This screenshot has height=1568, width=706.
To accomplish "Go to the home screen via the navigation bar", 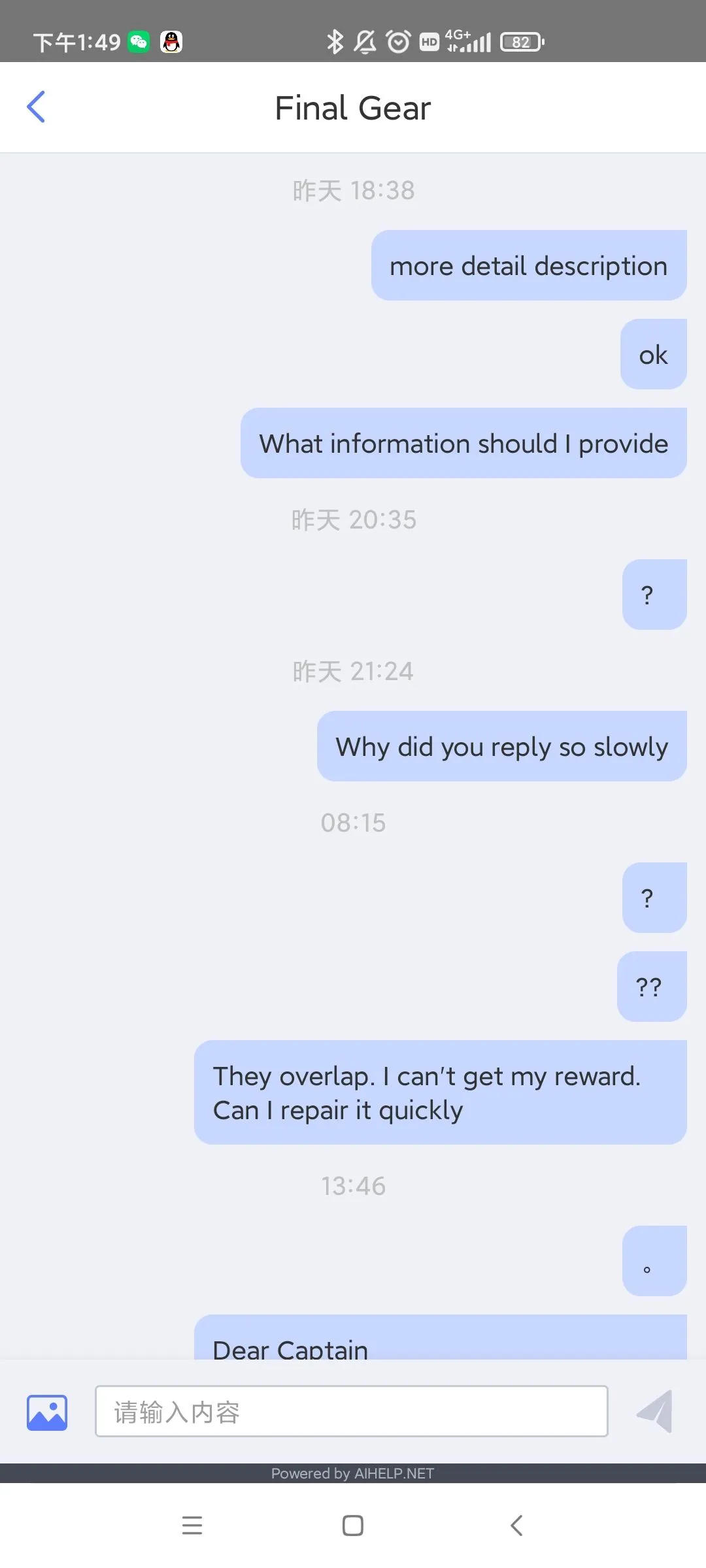I will click(x=353, y=1526).
